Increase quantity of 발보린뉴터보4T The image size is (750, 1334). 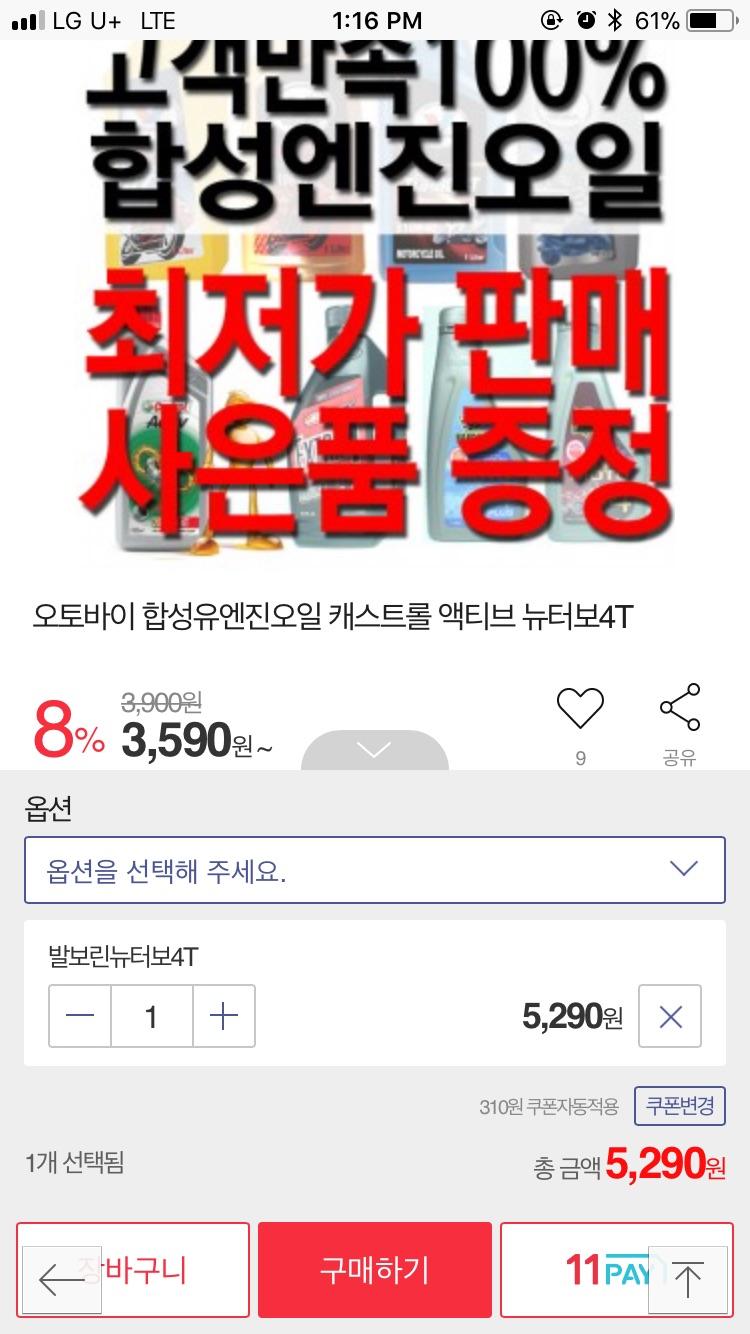pos(224,1016)
